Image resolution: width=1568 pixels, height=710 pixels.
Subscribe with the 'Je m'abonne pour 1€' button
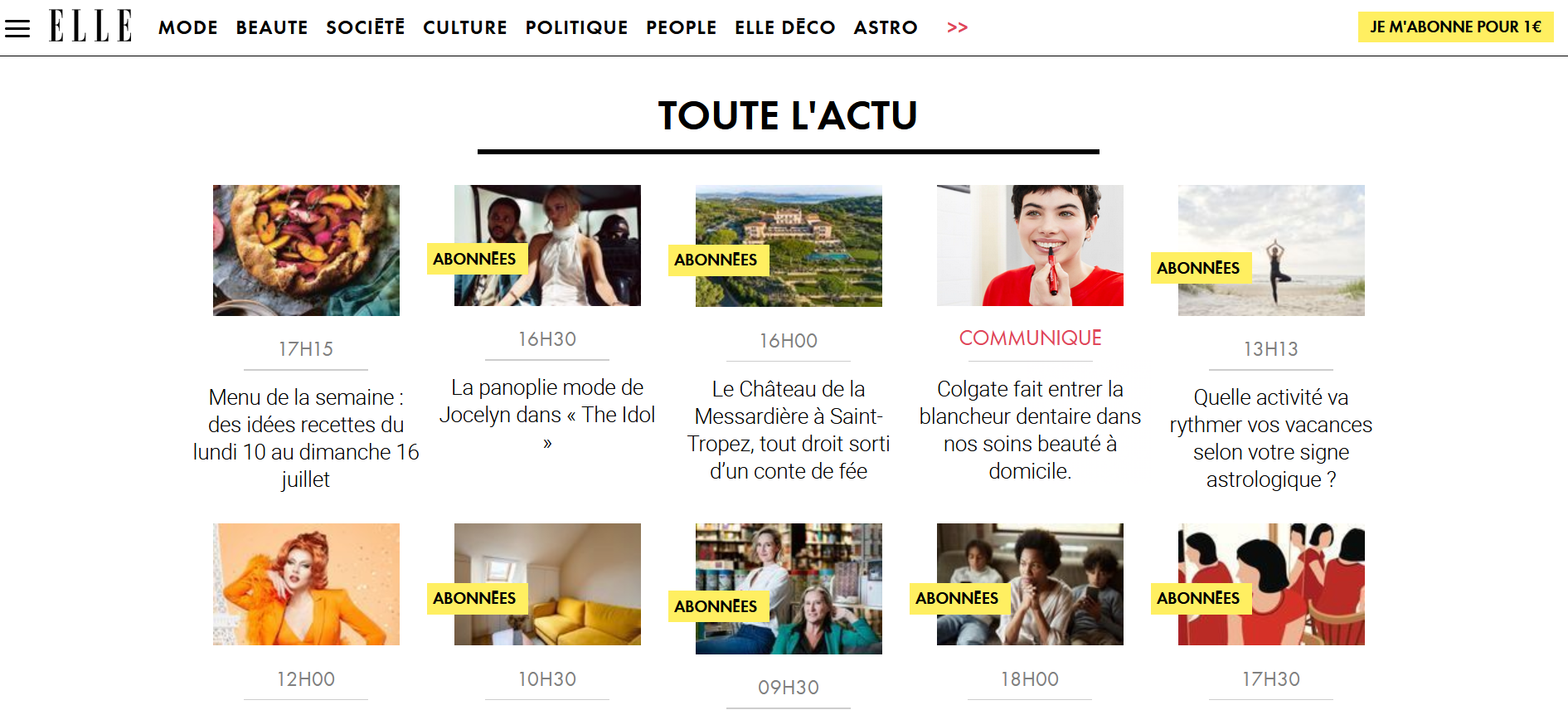[x=1455, y=27]
